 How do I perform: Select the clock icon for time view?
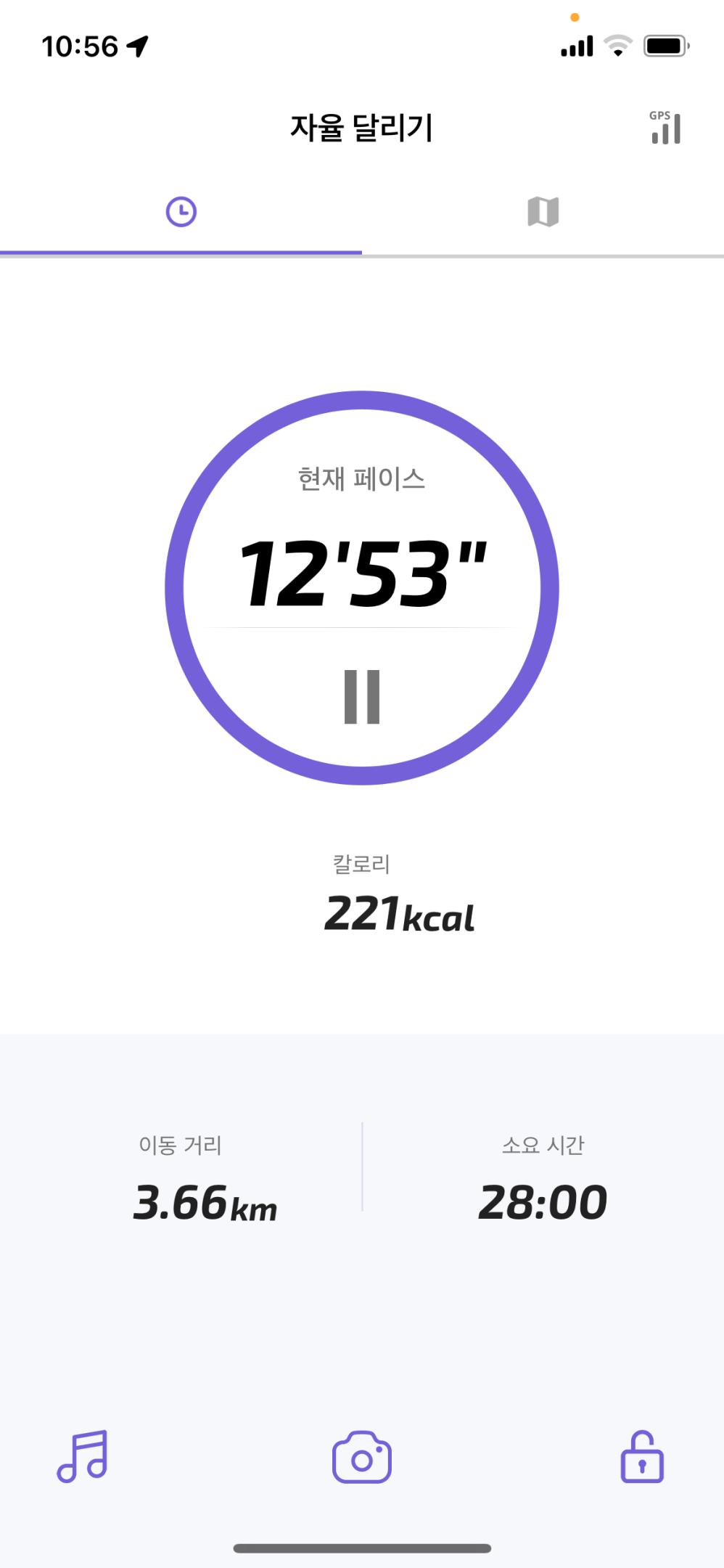[x=181, y=210]
